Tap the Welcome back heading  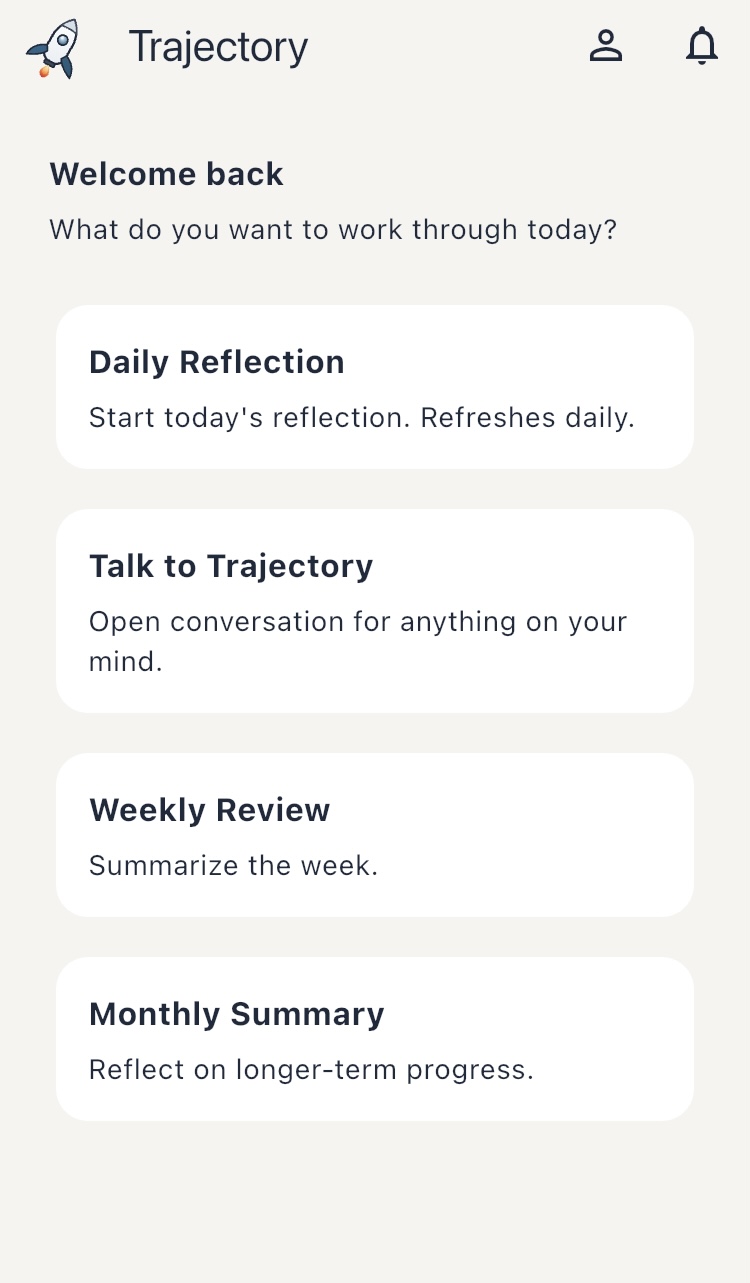point(167,174)
